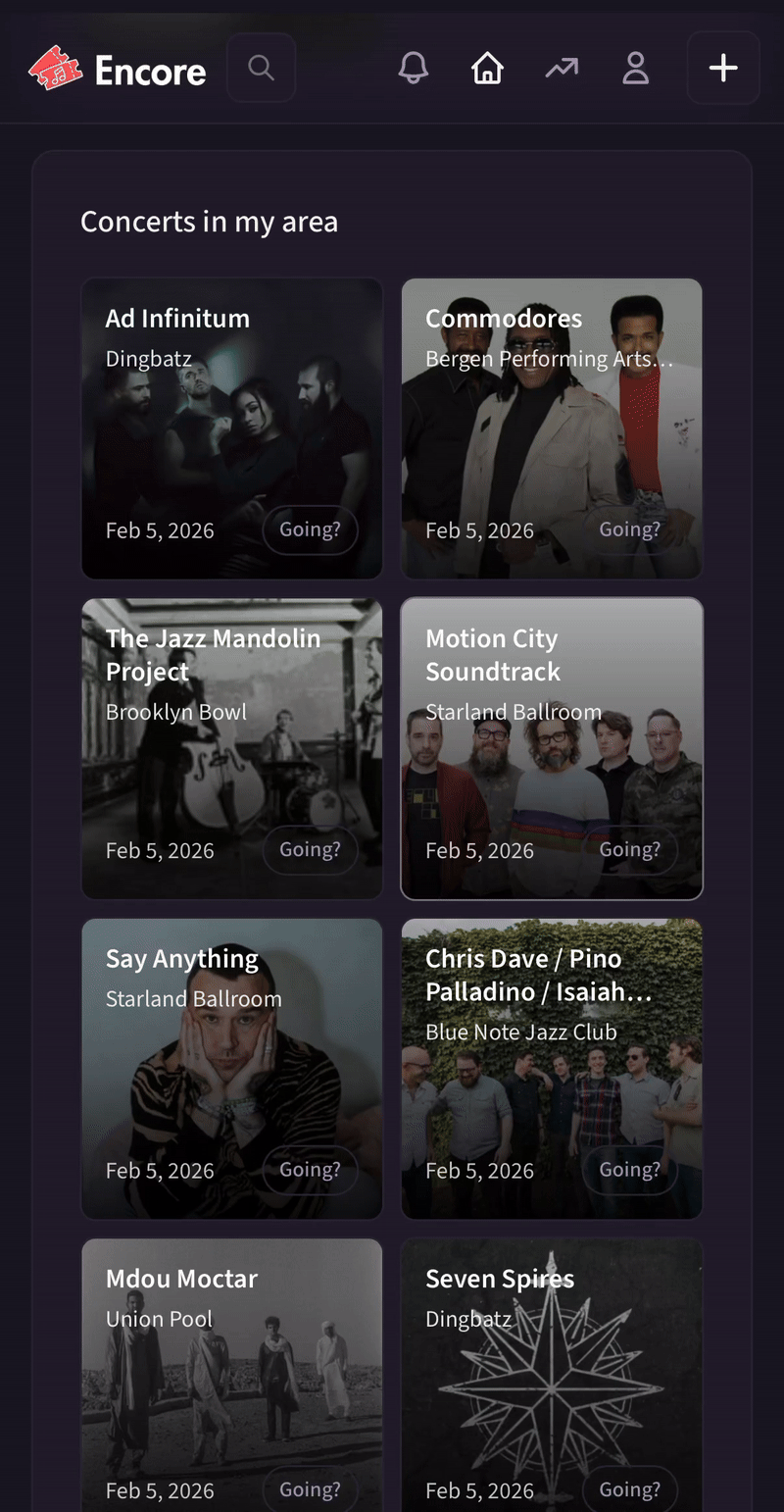The image size is (784, 1512).
Task: Toggle Going? for the Commodores concert
Action: 630,529
